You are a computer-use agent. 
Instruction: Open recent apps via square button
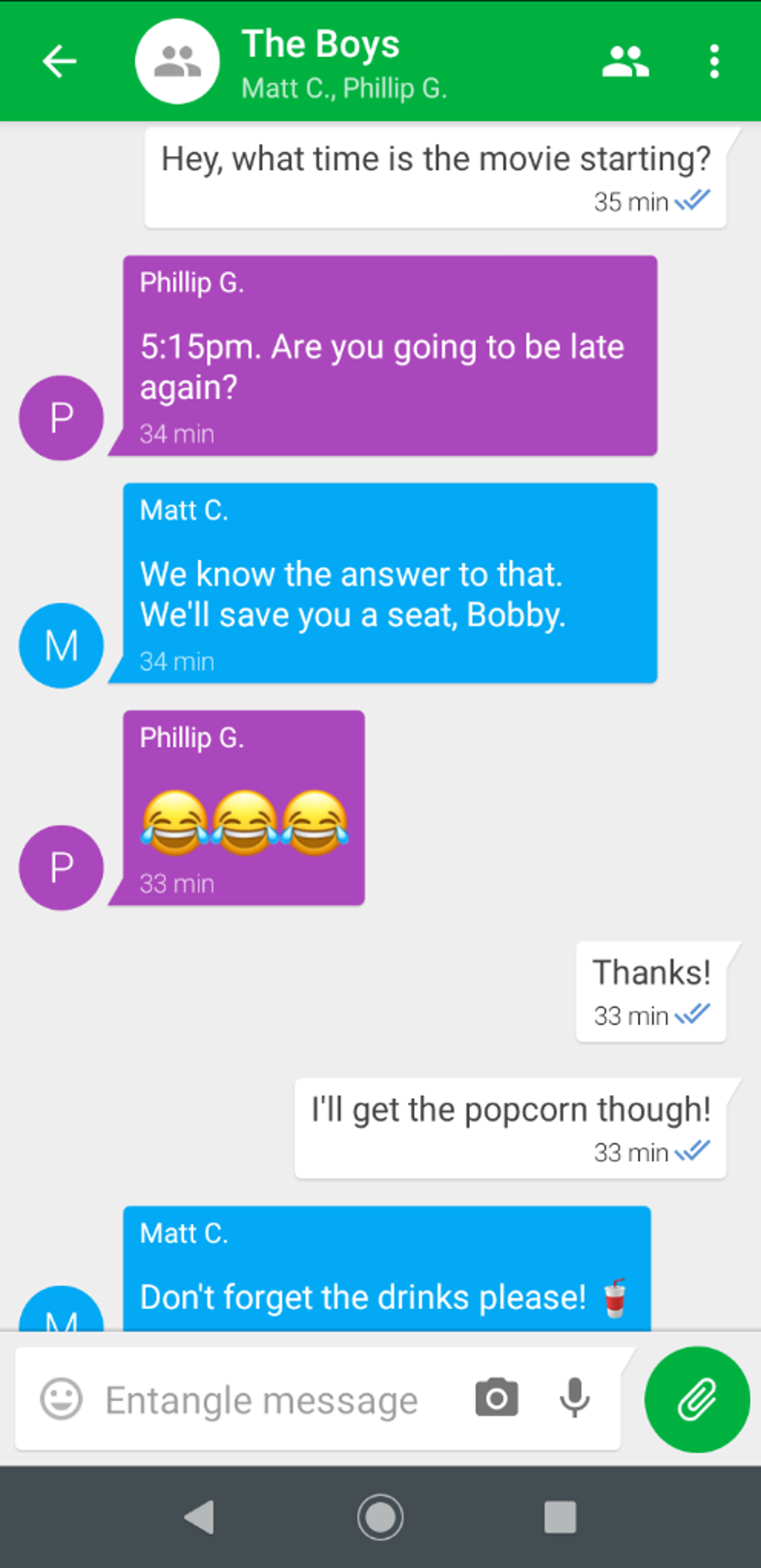[560, 1517]
